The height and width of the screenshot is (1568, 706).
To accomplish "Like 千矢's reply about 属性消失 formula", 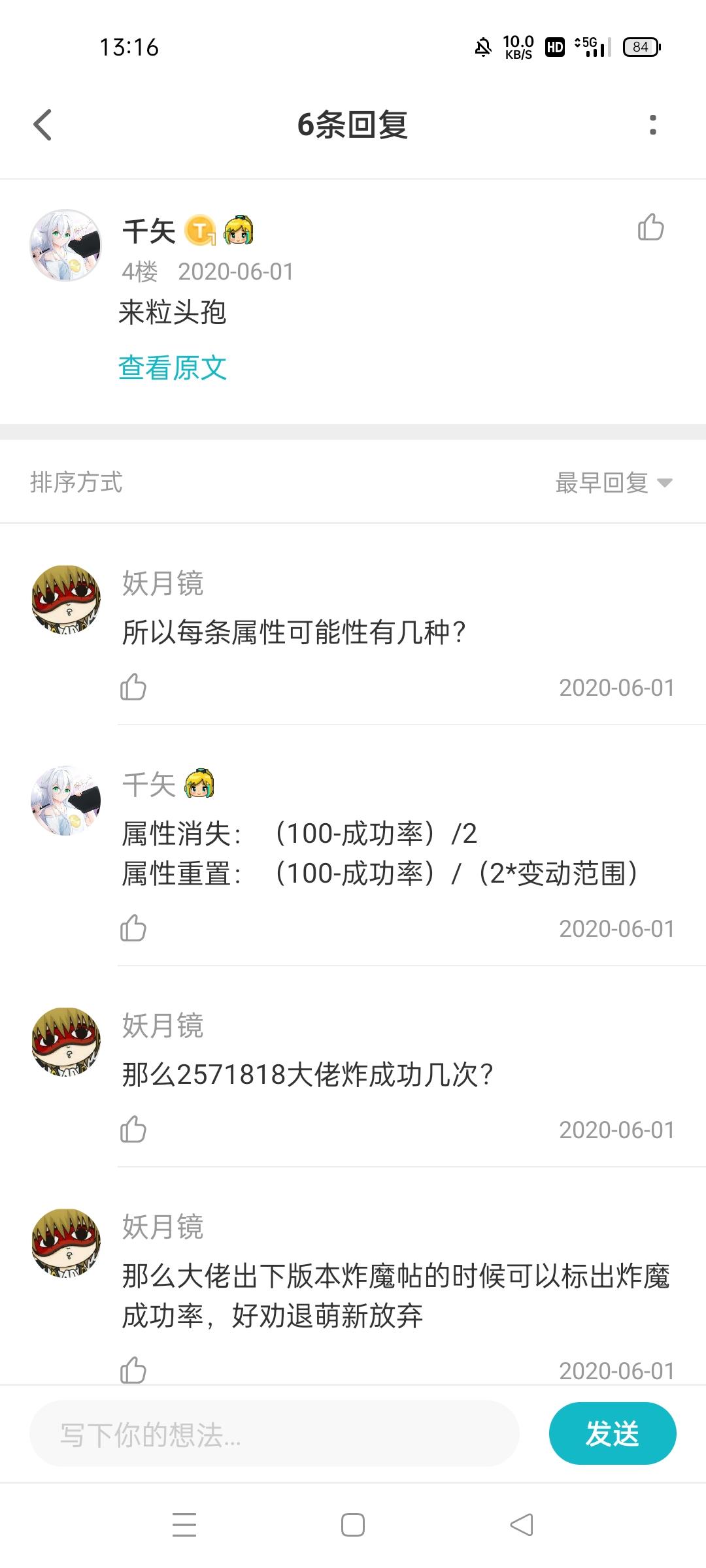I will pos(133,928).
